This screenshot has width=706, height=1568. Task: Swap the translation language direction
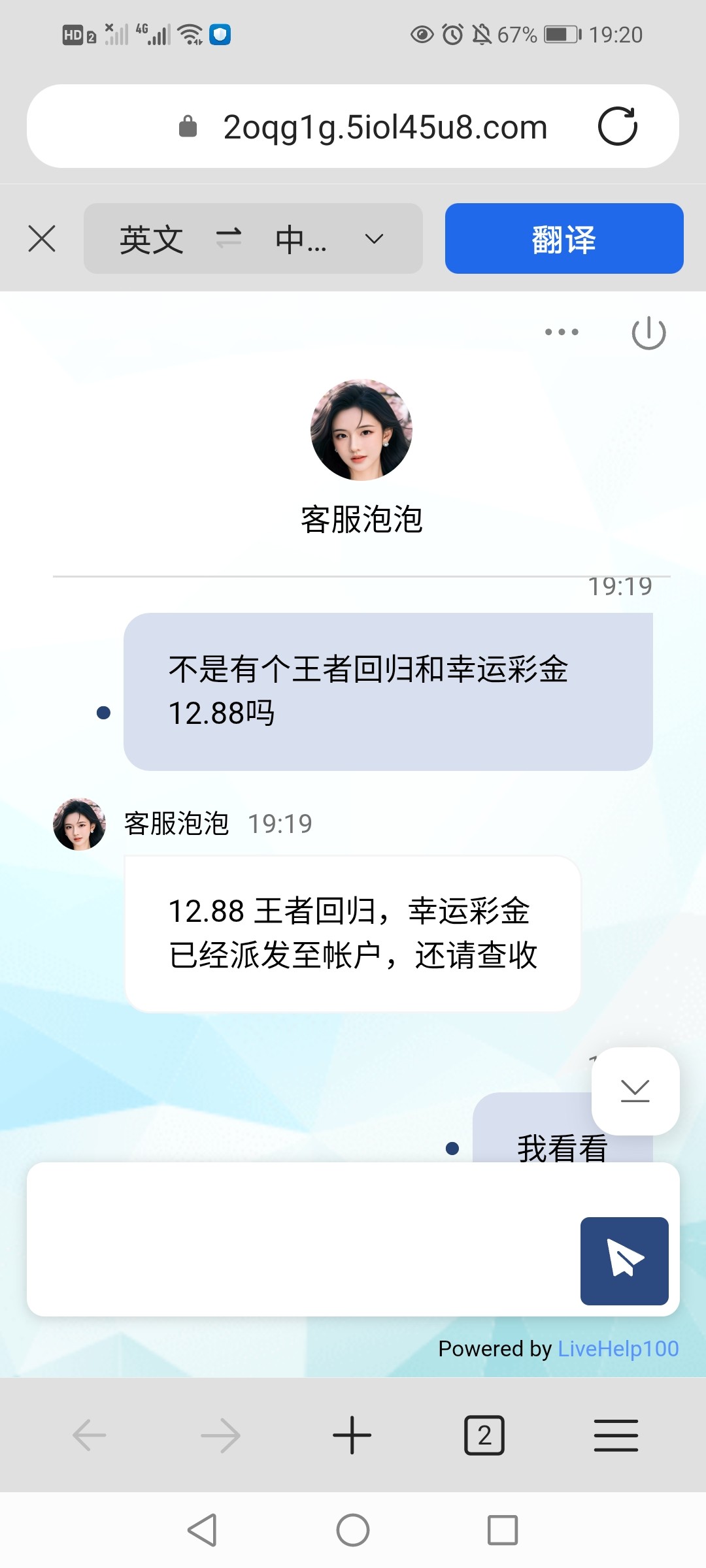(229, 238)
